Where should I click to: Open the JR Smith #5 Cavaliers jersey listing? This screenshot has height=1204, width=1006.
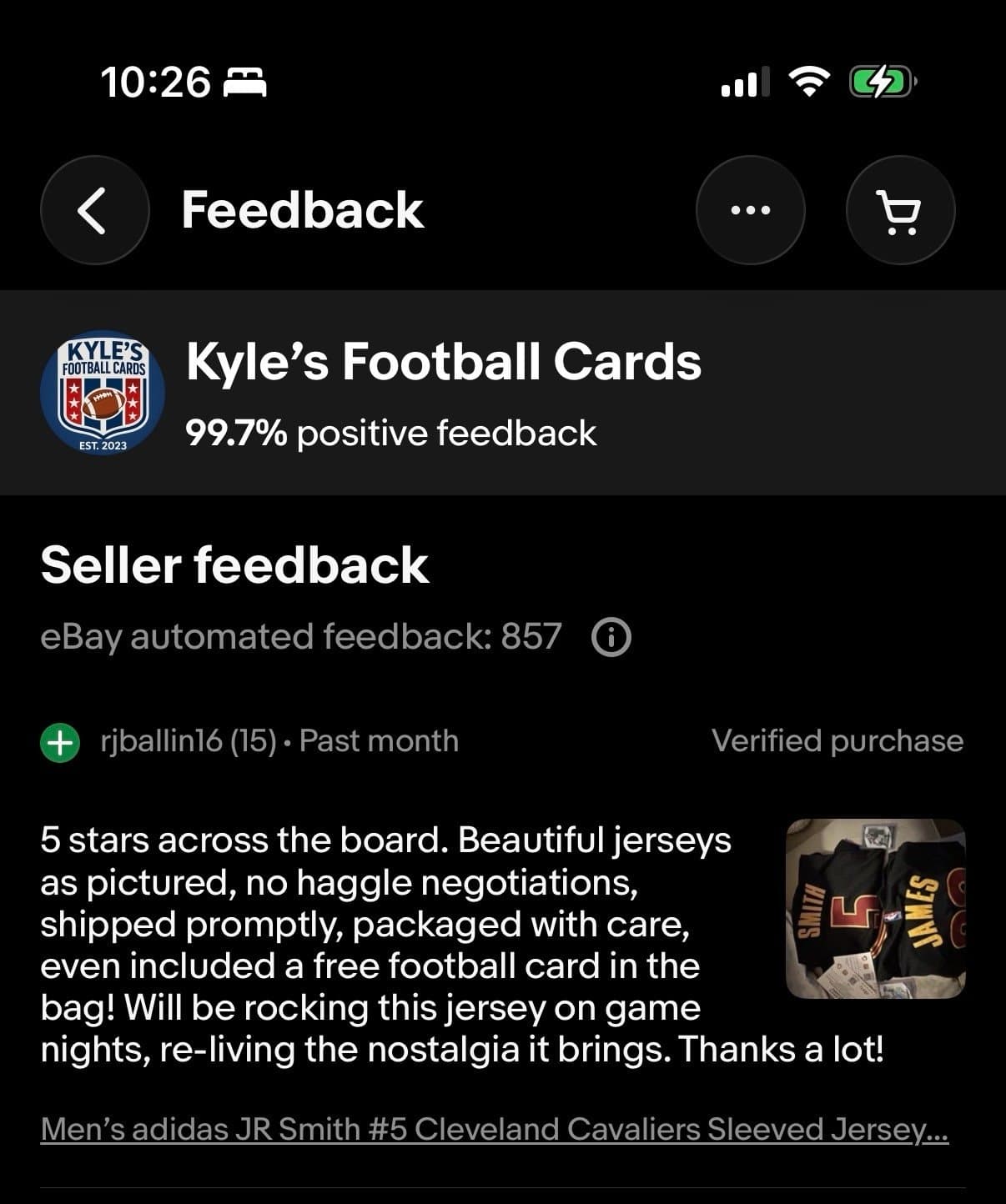pos(494,1129)
